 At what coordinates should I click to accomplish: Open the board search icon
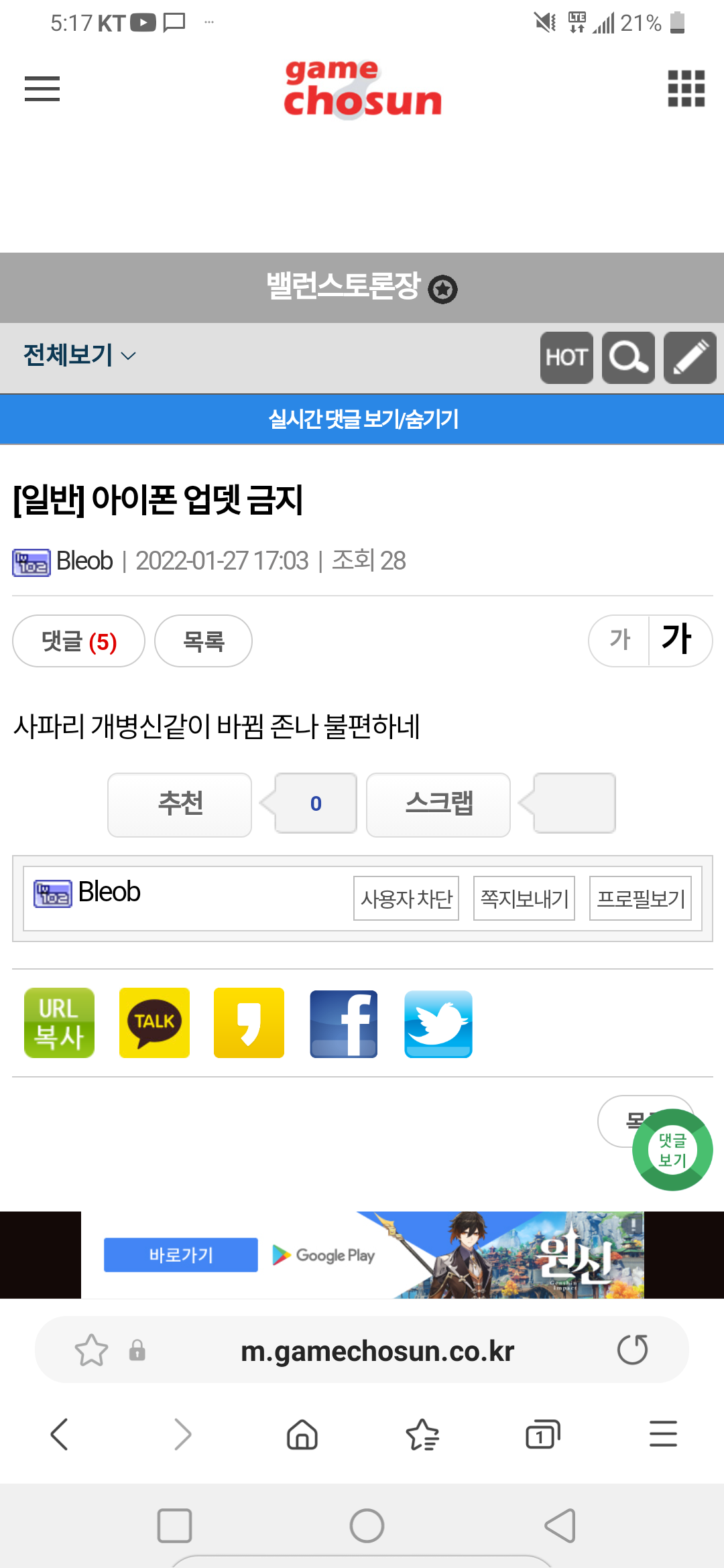(x=627, y=358)
